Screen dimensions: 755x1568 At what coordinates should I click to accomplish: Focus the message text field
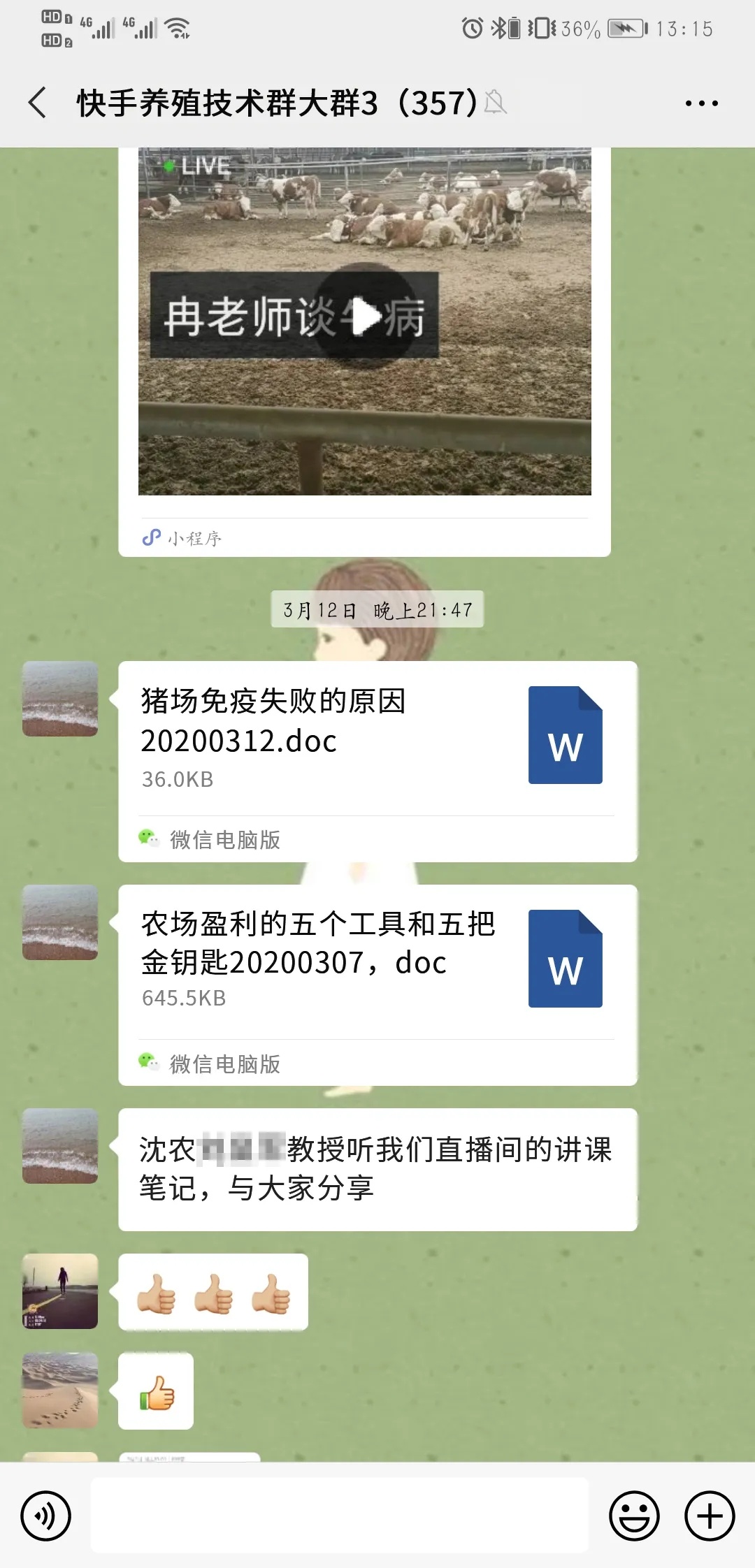(340, 1516)
